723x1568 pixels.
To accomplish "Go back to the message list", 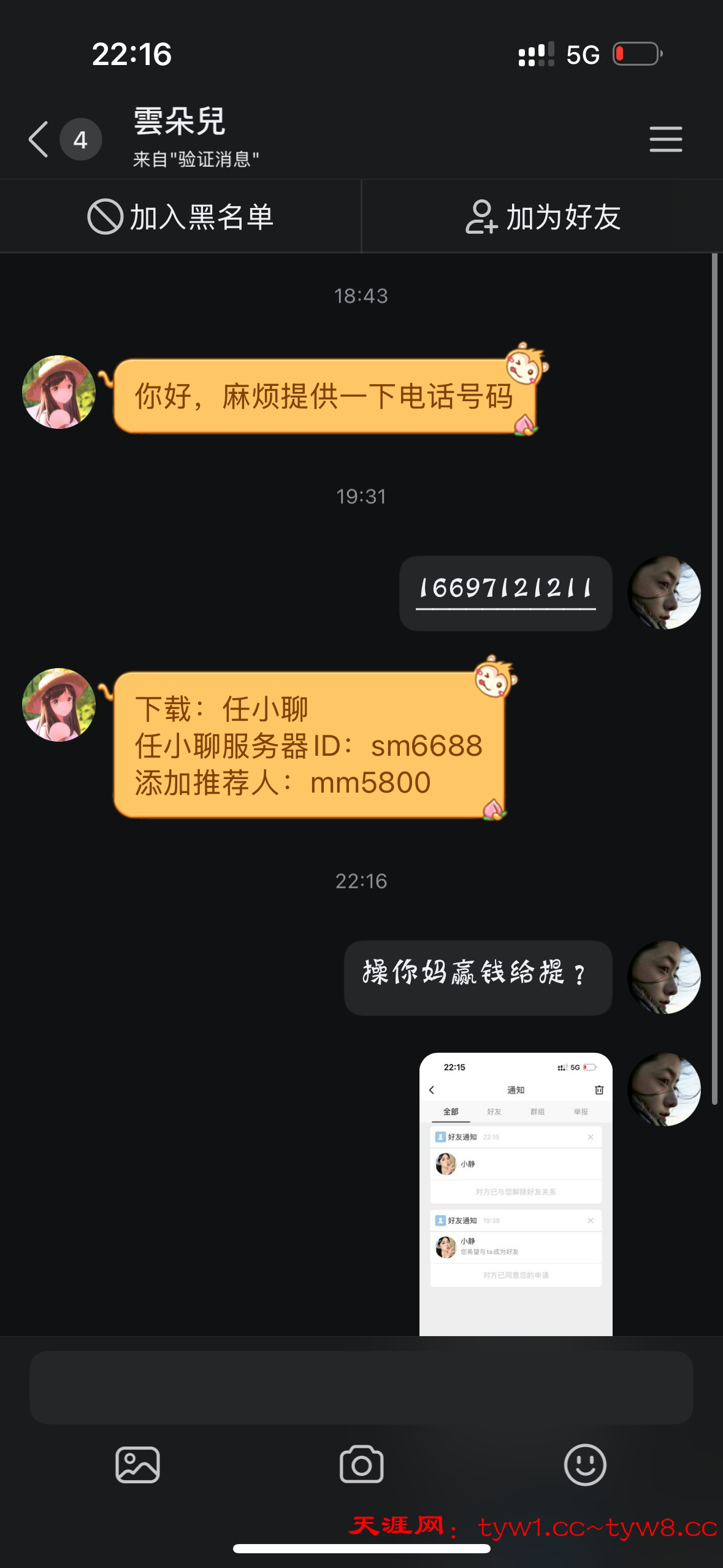I will (x=39, y=139).
